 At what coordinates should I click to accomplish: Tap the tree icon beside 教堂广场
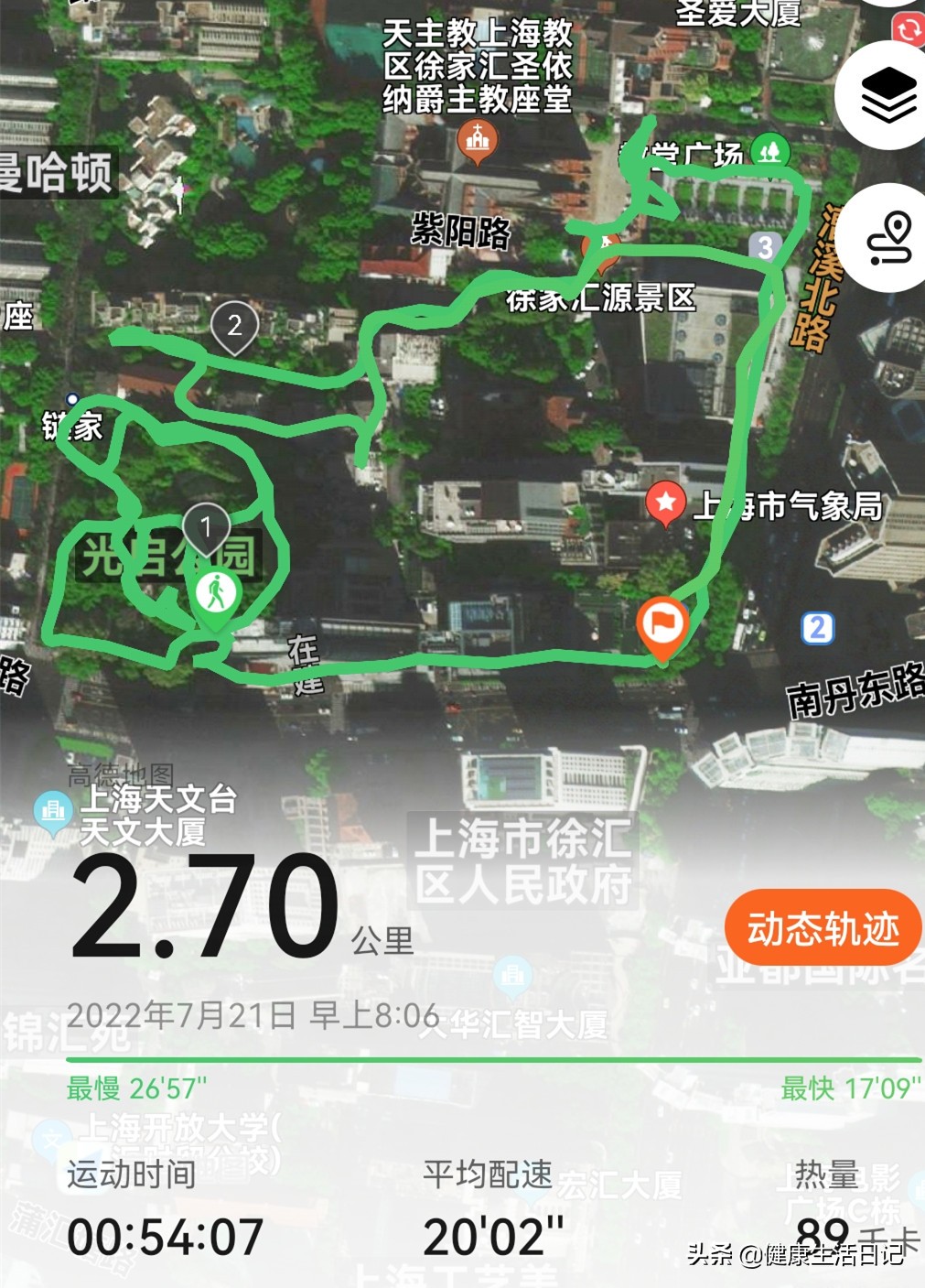click(769, 149)
